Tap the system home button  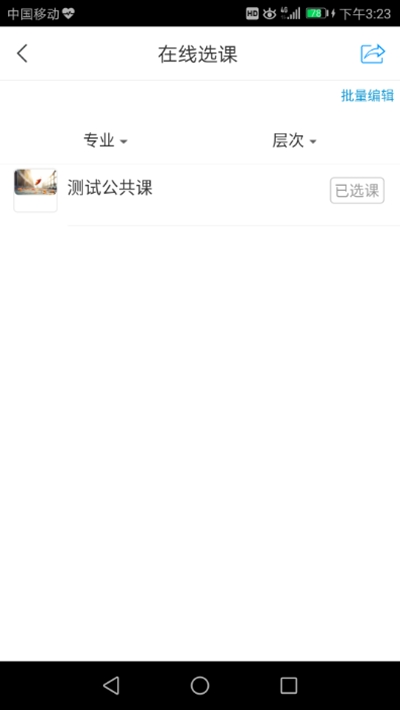[x=200, y=686]
